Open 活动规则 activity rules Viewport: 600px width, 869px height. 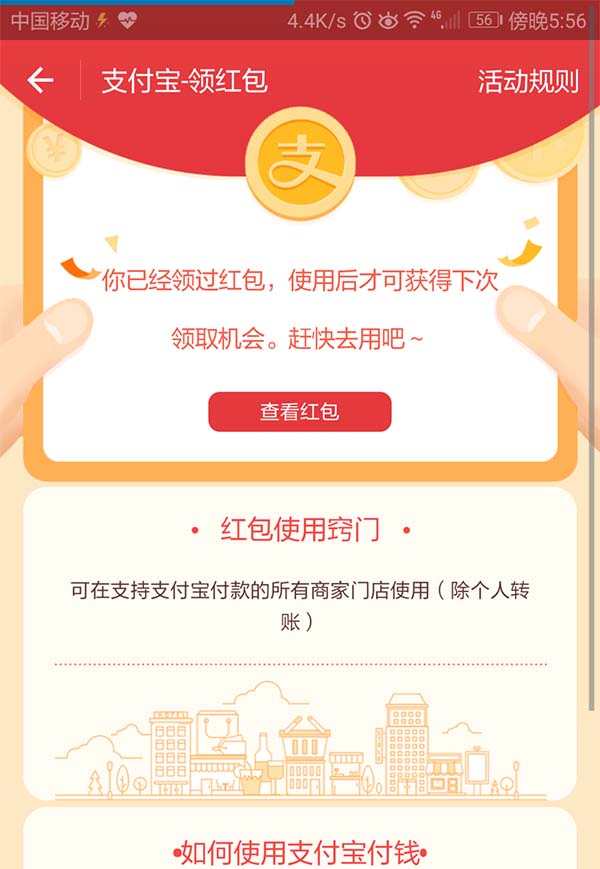coord(527,81)
